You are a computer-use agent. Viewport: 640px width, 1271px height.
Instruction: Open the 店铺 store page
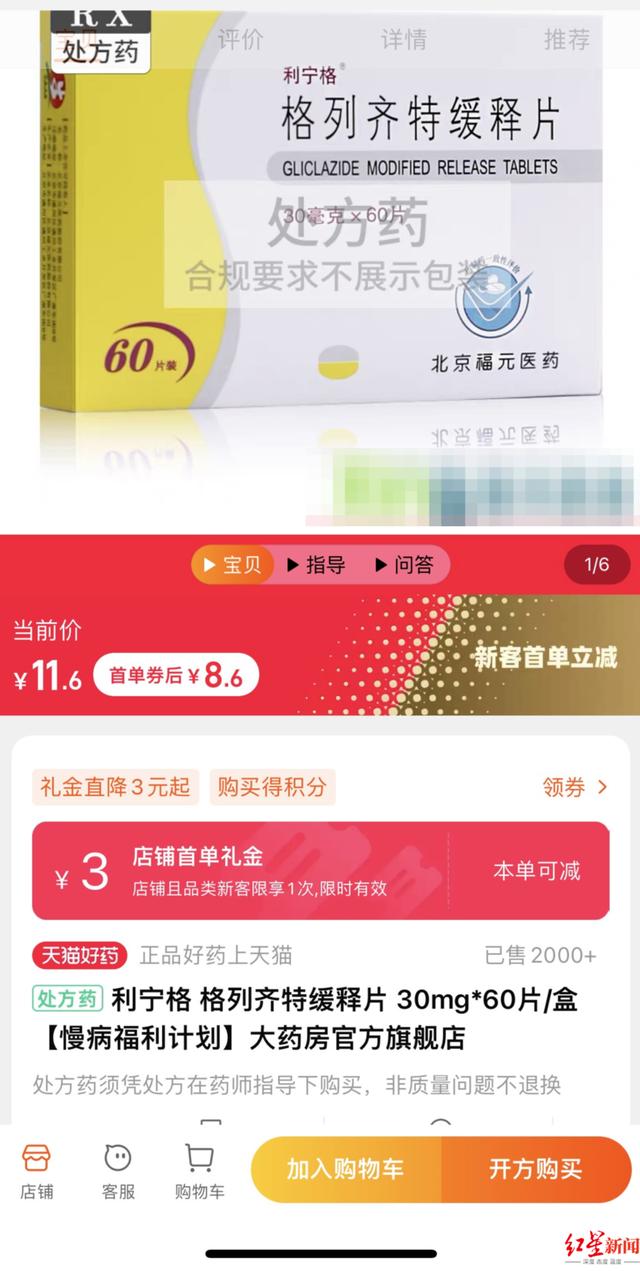(37, 1170)
